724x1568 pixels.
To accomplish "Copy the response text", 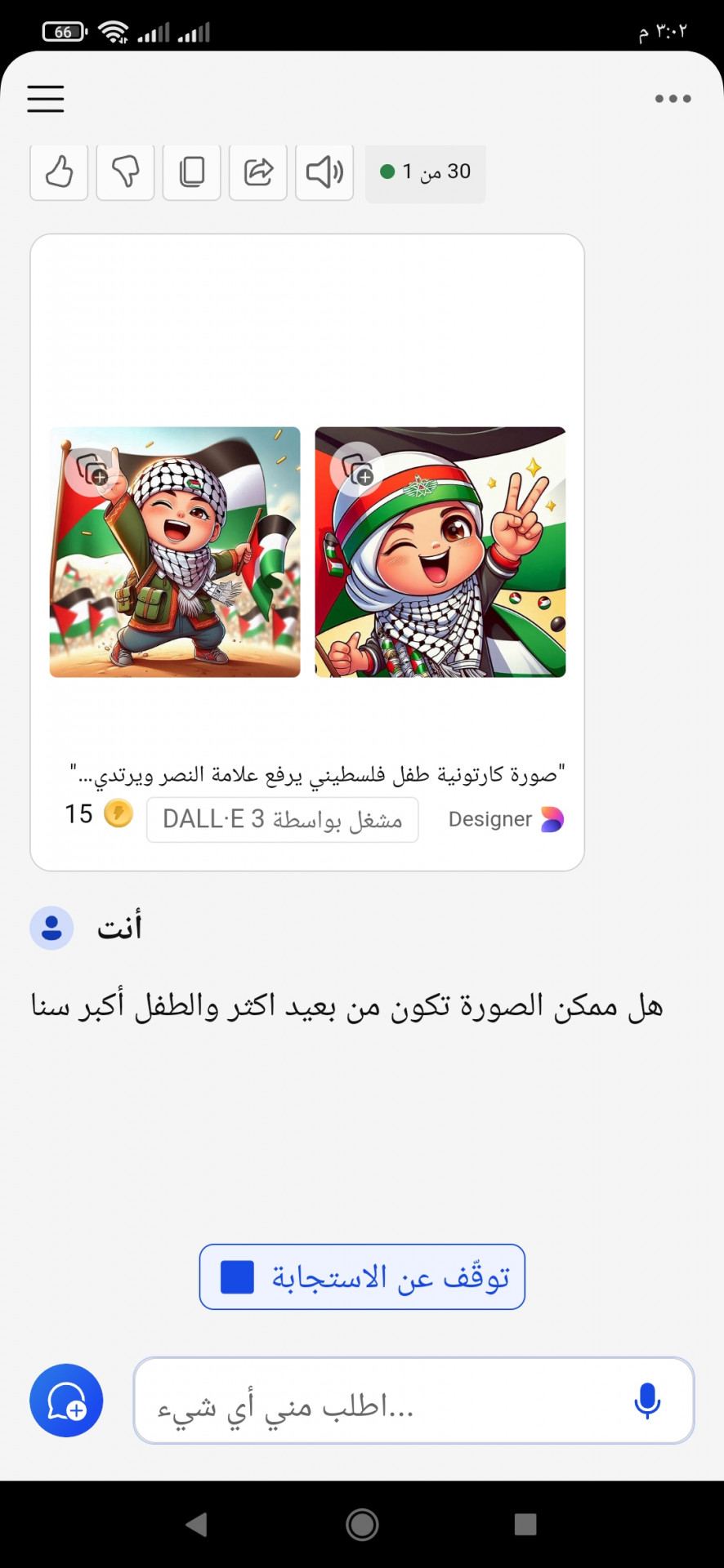I will (x=192, y=172).
